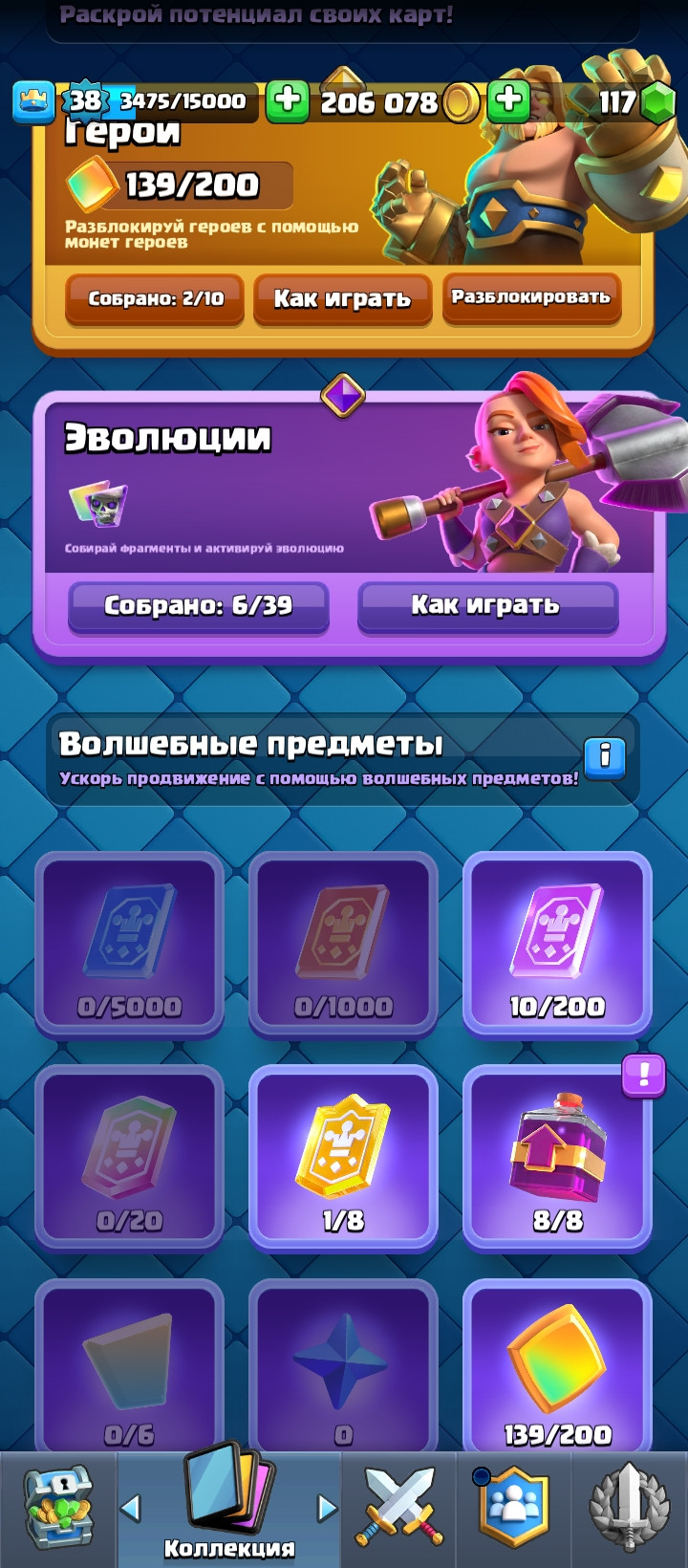This screenshot has height=1568, width=688.
Task: Open the clan social tab
Action: tap(515, 1509)
